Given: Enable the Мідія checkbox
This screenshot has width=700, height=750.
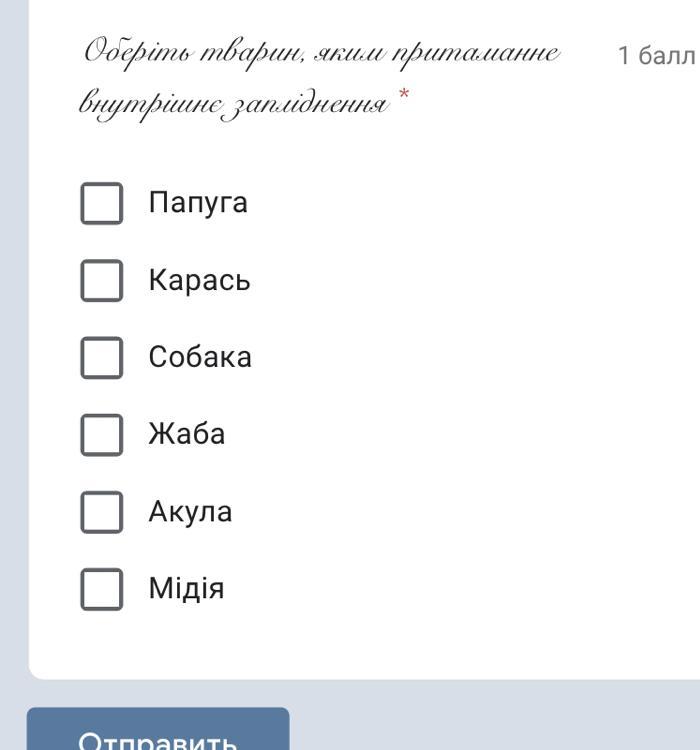Looking at the screenshot, I should [102, 588].
